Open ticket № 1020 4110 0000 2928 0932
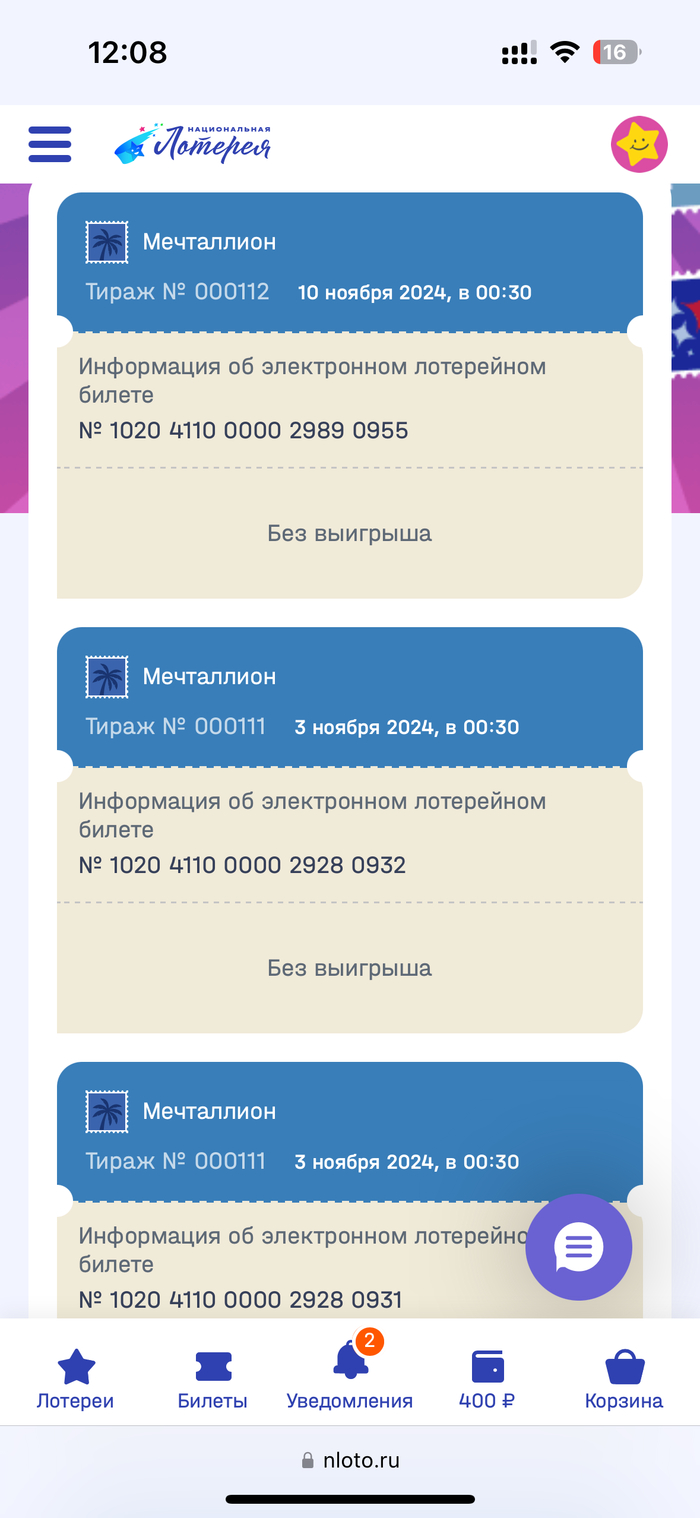This screenshot has width=700, height=1518. [x=243, y=865]
